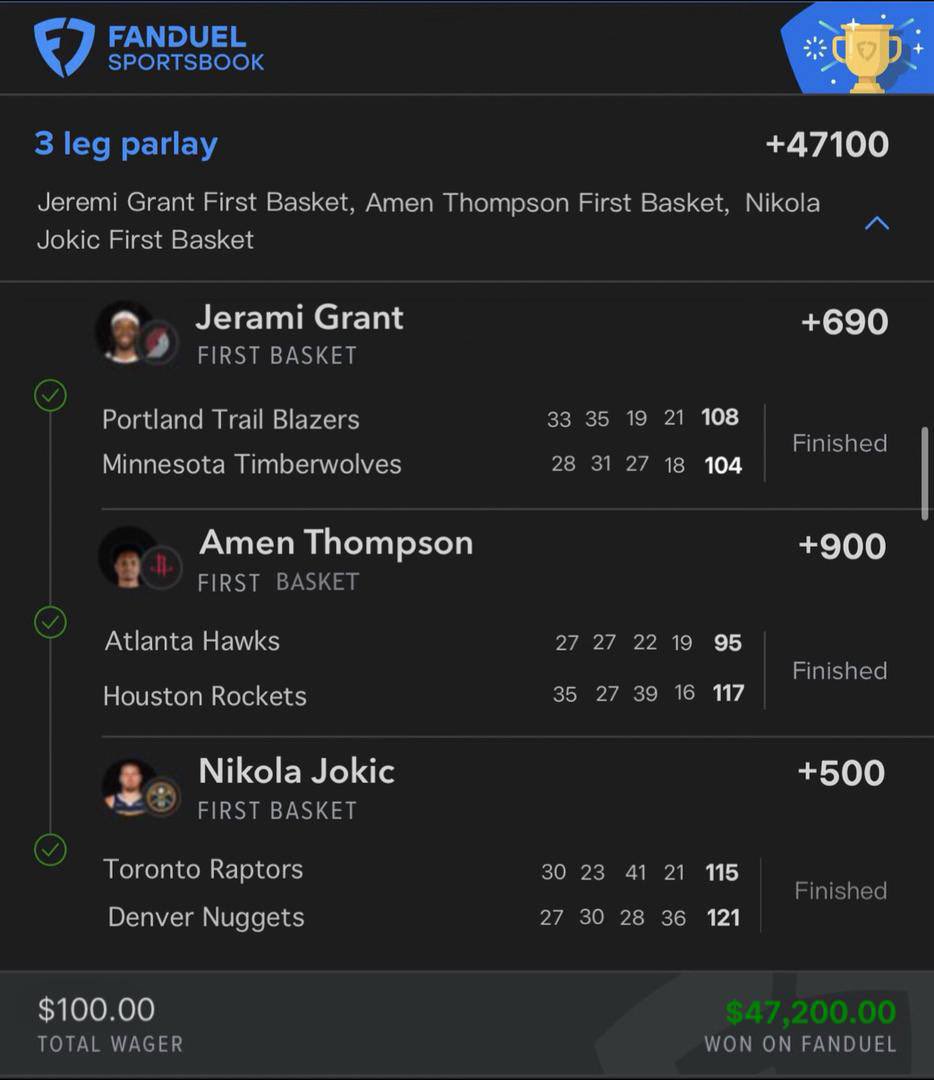Collapse the 3 leg parlay details chevron
The image size is (934, 1080).
(x=876, y=223)
